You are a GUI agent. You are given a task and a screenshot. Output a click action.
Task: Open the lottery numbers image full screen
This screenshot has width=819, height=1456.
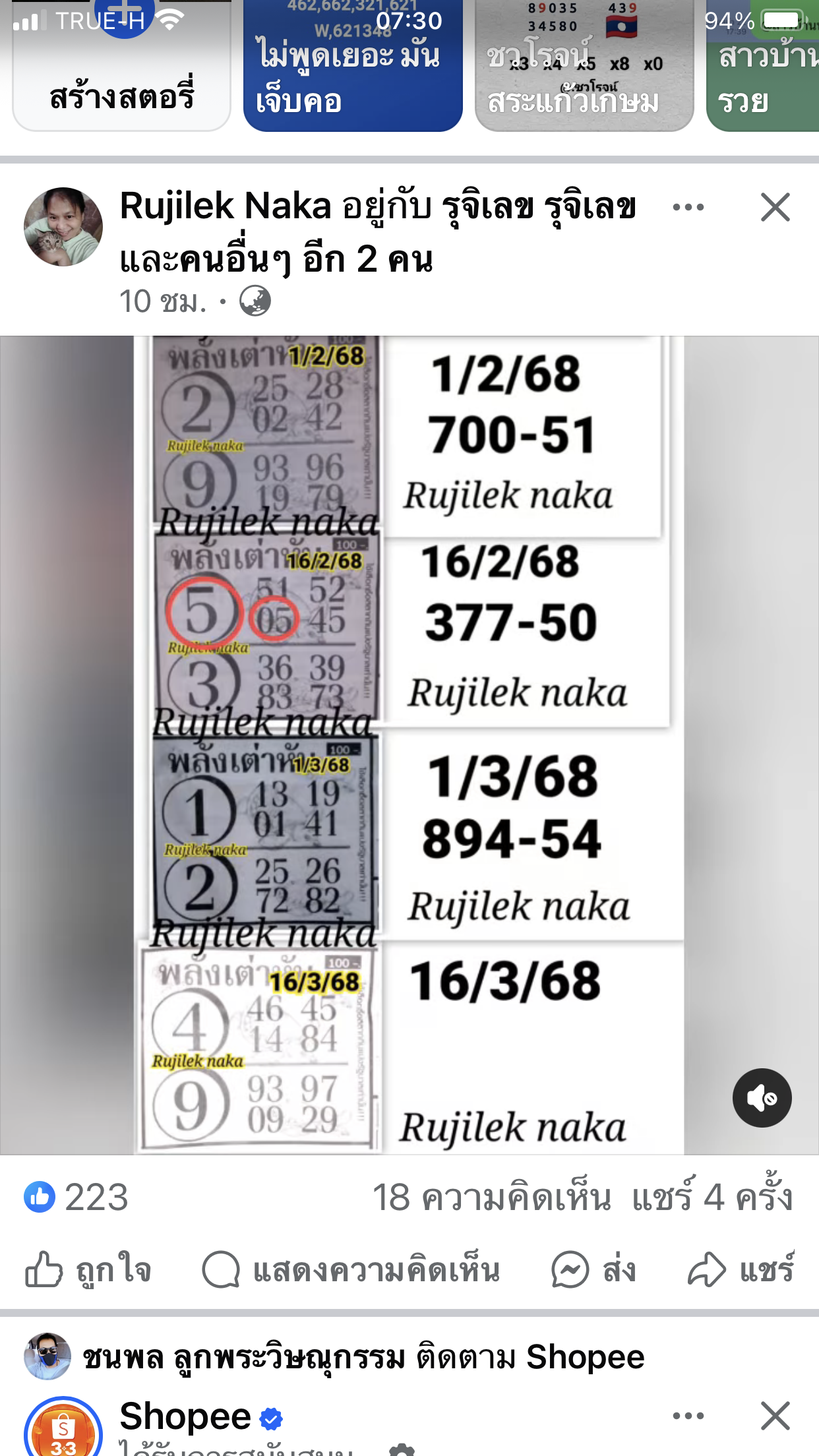pyautogui.click(x=409, y=745)
